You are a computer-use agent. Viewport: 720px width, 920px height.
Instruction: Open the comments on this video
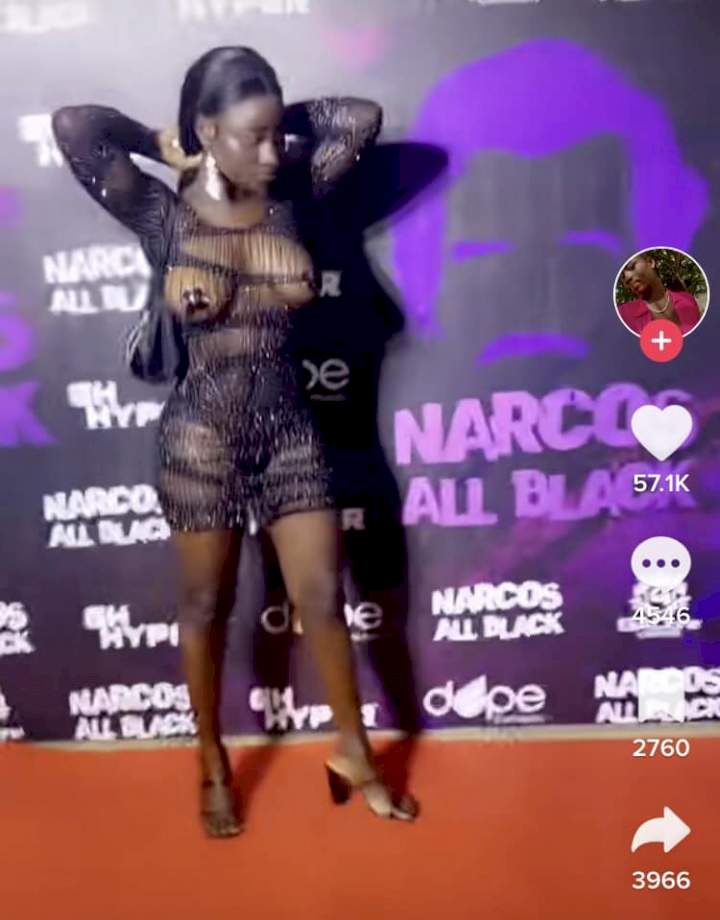coord(660,565)
